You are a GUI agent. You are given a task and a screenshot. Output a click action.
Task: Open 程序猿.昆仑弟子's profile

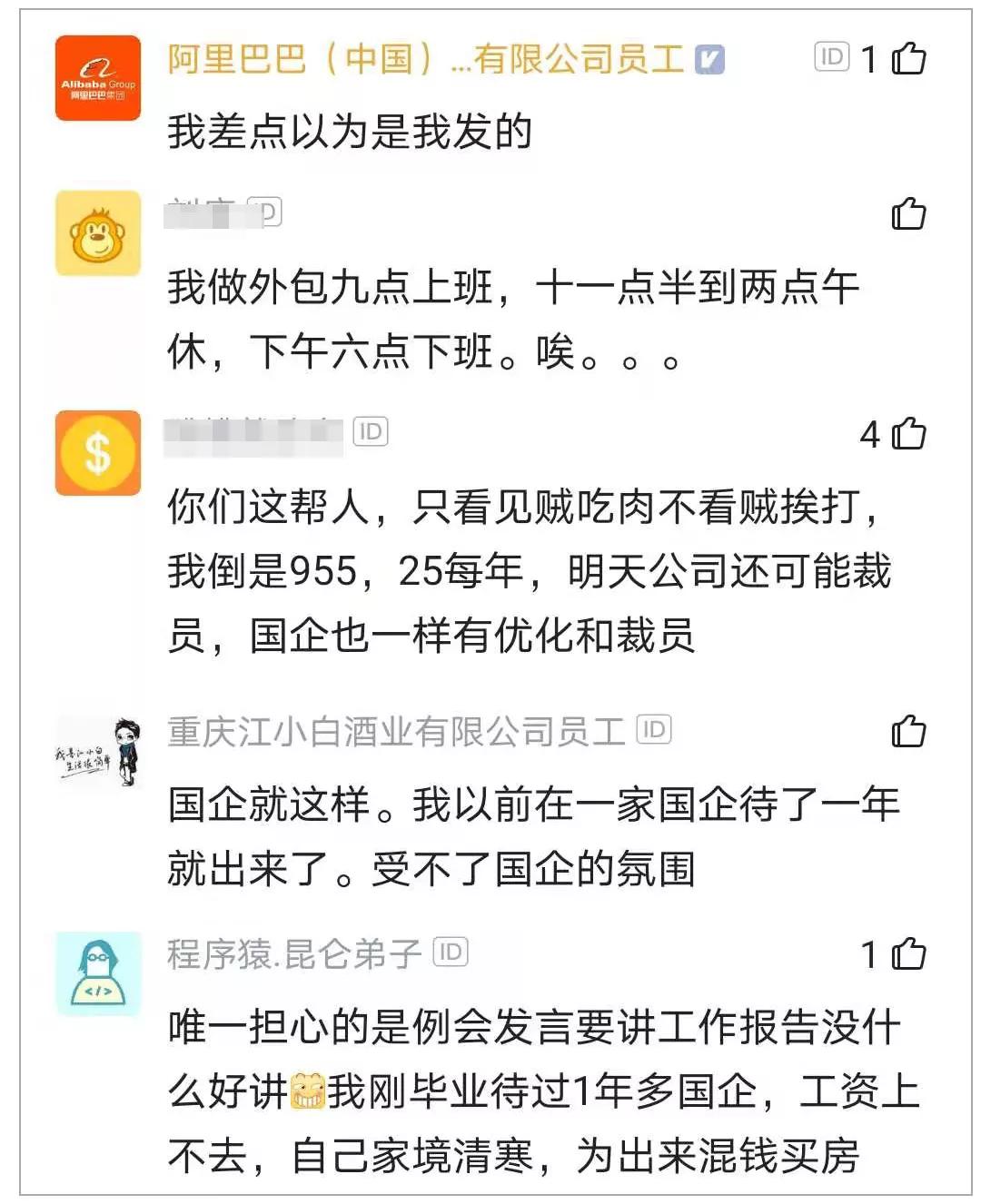(291, 952)
